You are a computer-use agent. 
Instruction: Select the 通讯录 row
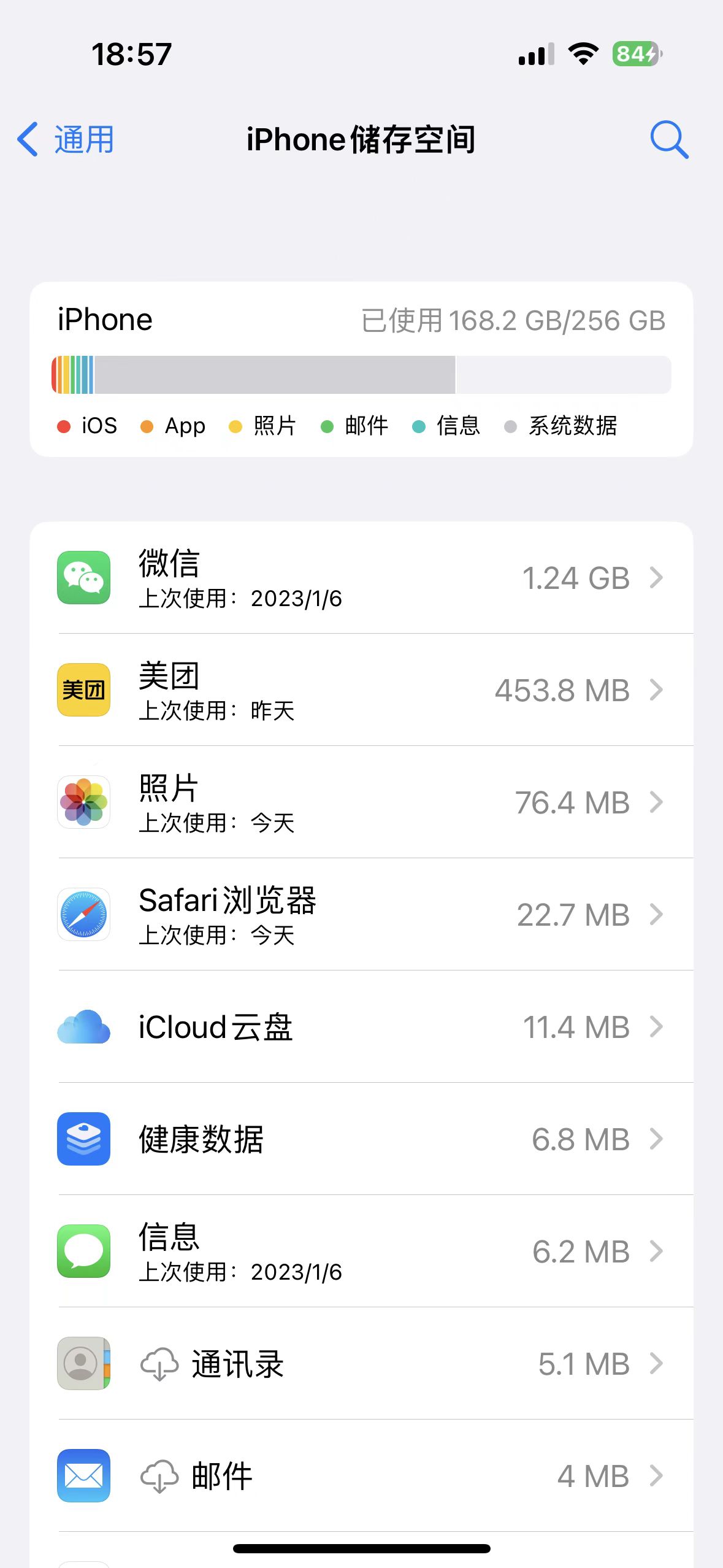[x=362, y=1364]
